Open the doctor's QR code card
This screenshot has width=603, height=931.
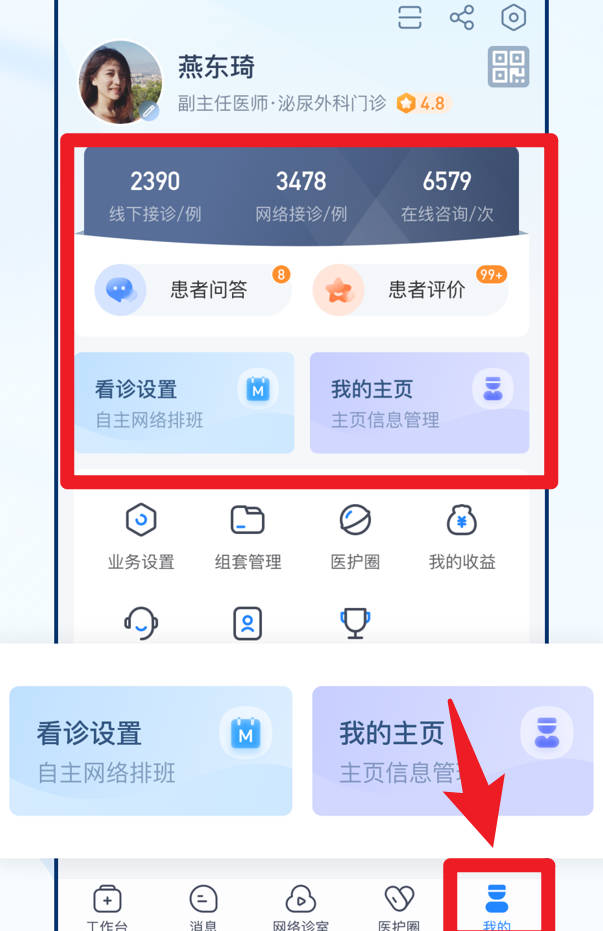click(x=508, y=67)
